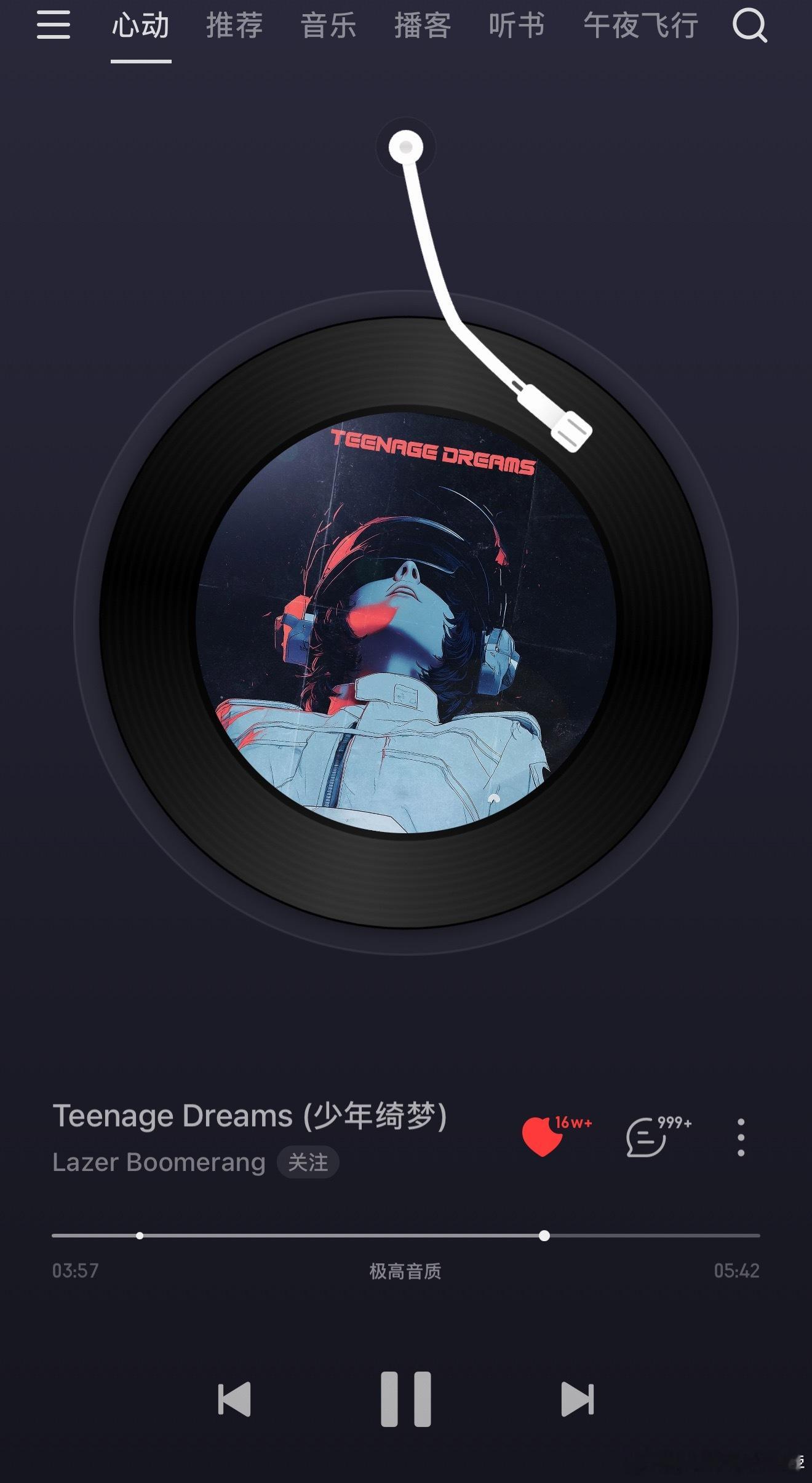Open the search magnifier
This screenshot has width=812, height=1483.
750,26
